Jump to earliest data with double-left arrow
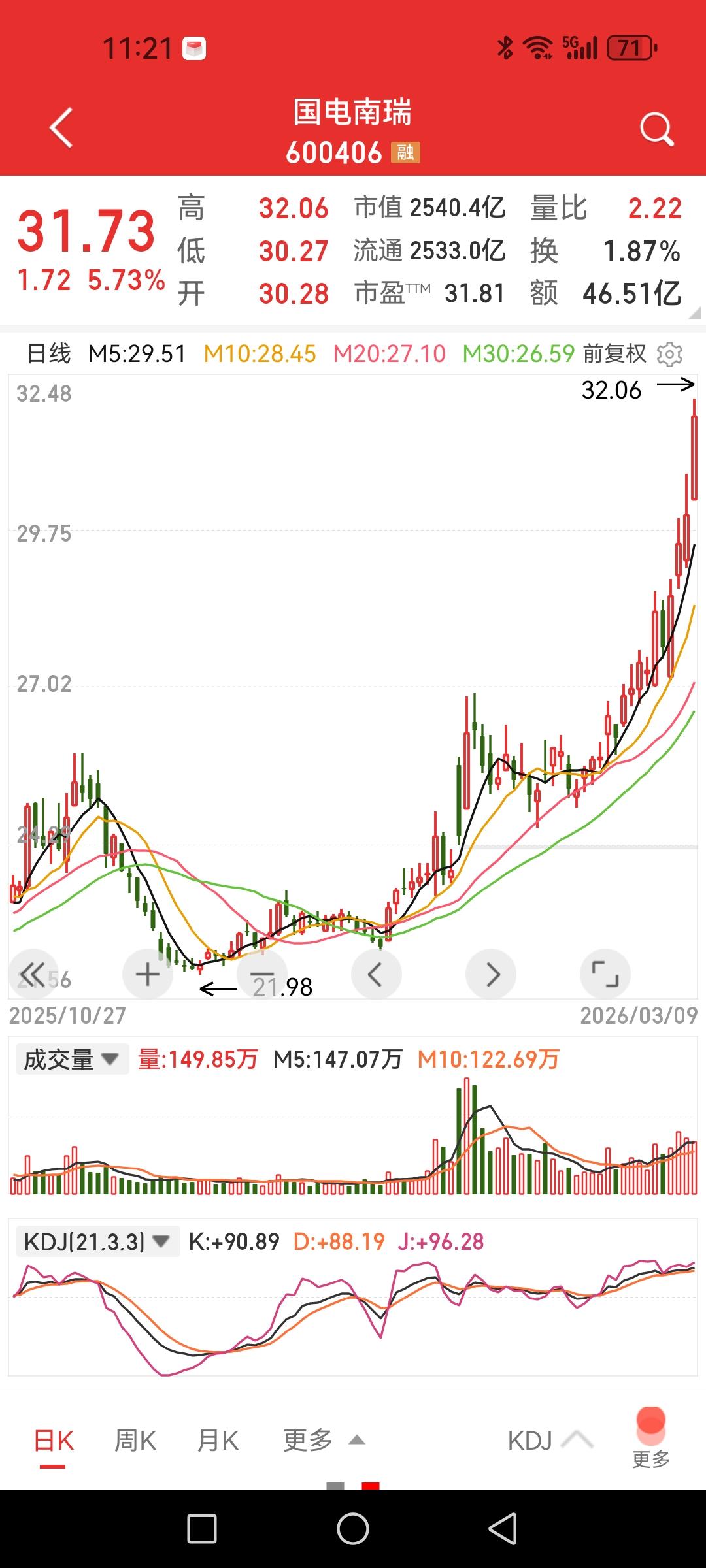The width and height of the screenshot is (706, 1568). 33,973
